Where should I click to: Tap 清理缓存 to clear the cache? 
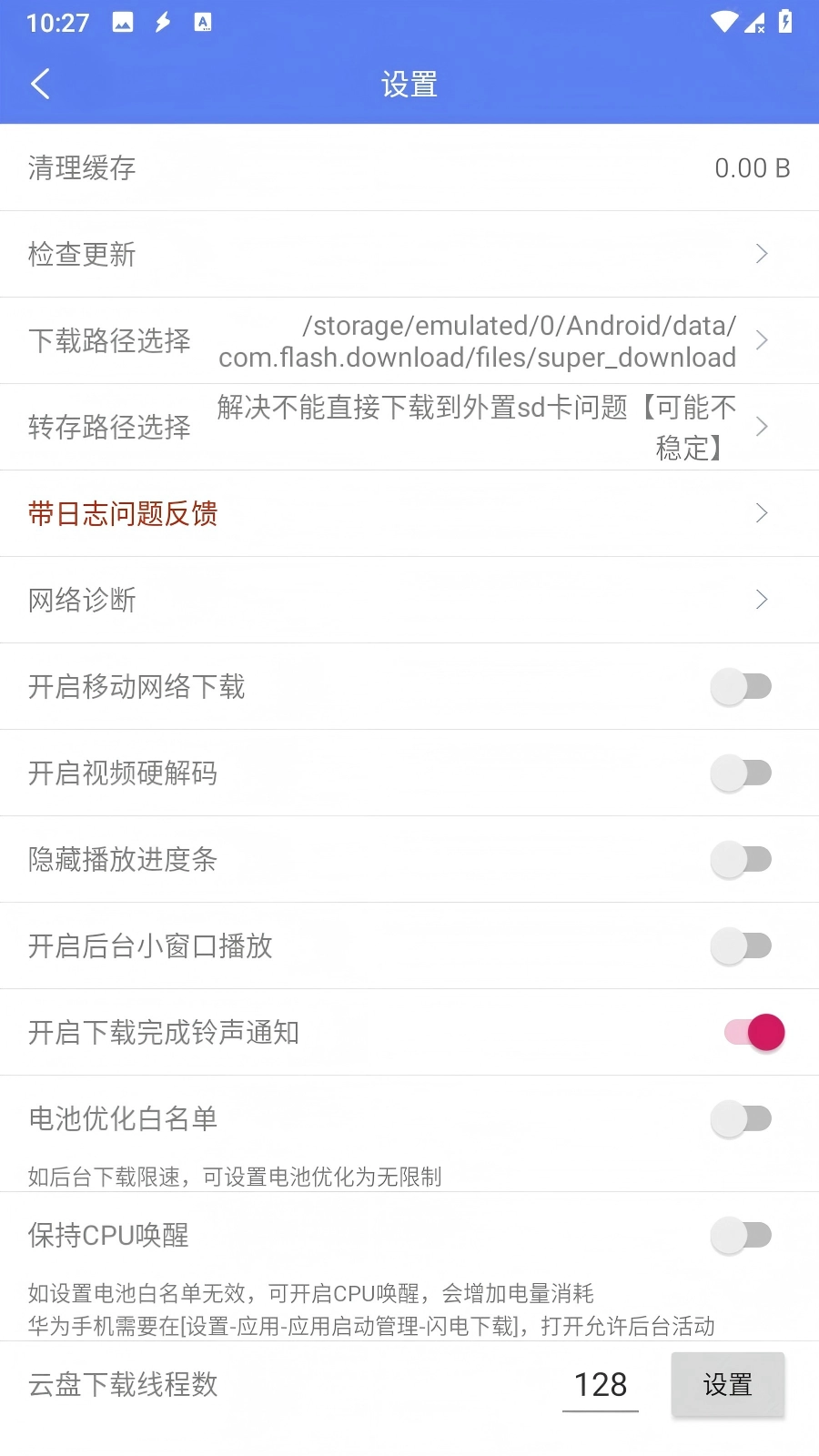pyautogui.click(x=409, y=167)
